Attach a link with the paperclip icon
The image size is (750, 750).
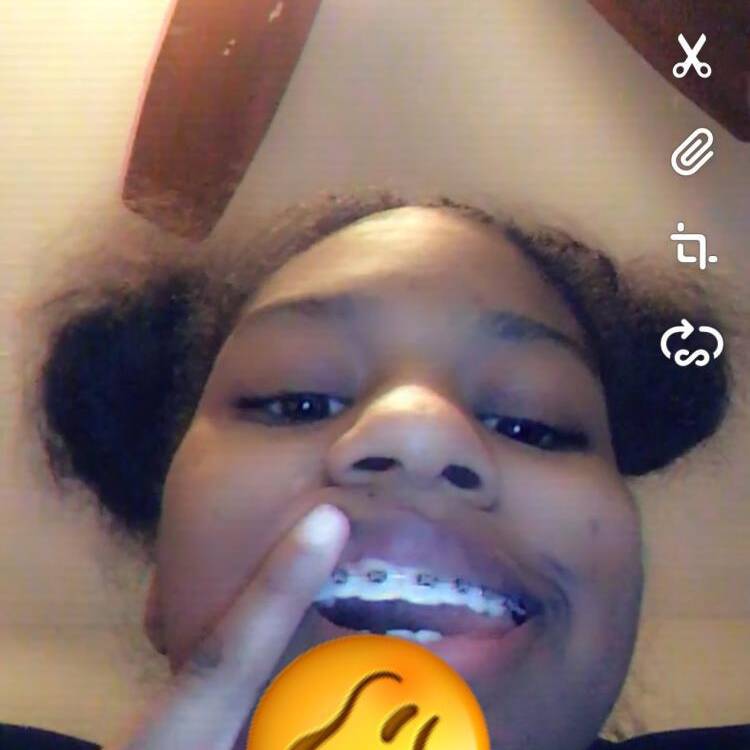click(692, 152)
